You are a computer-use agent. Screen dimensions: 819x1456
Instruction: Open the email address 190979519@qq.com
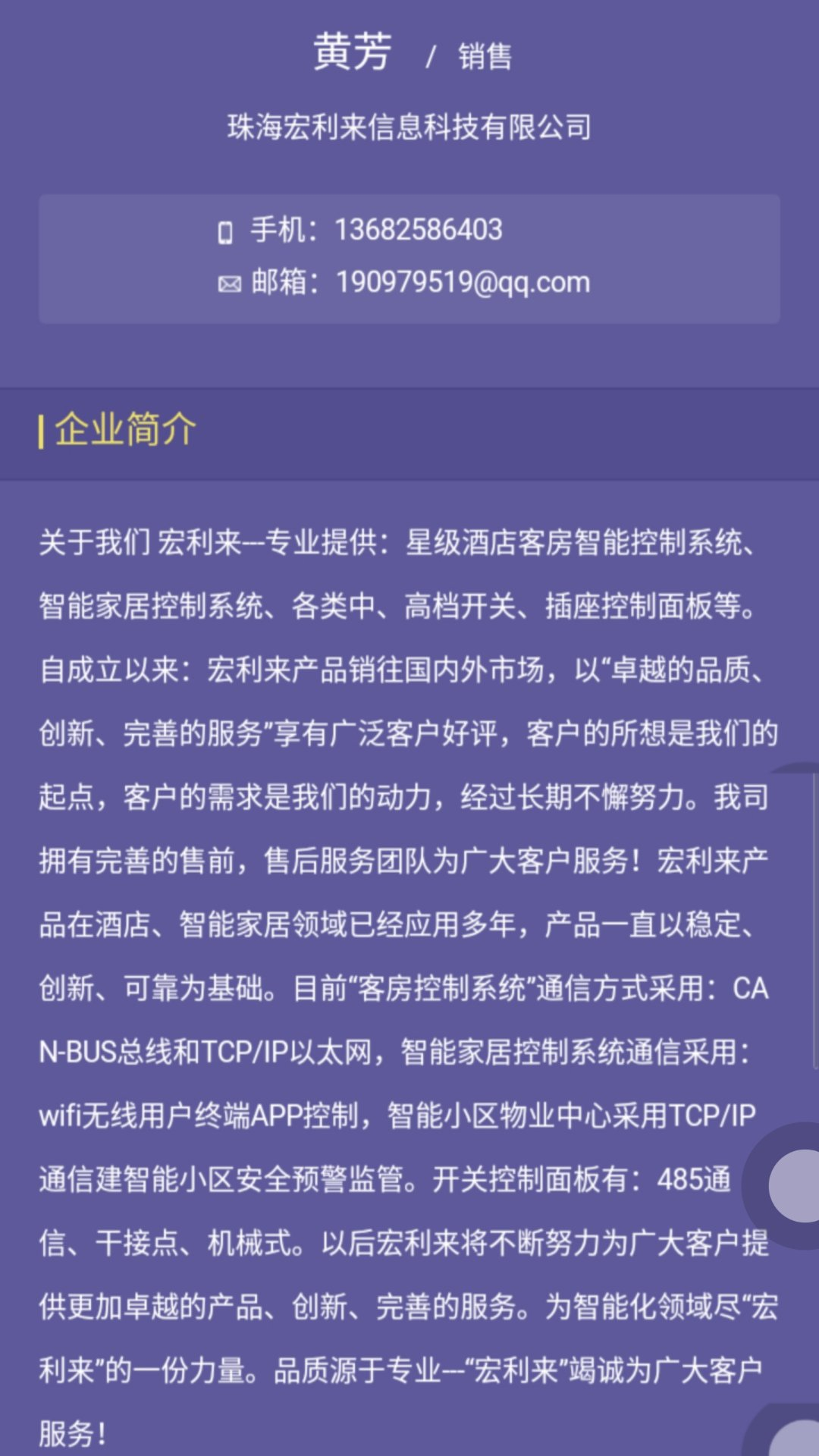tap(463, 282)
